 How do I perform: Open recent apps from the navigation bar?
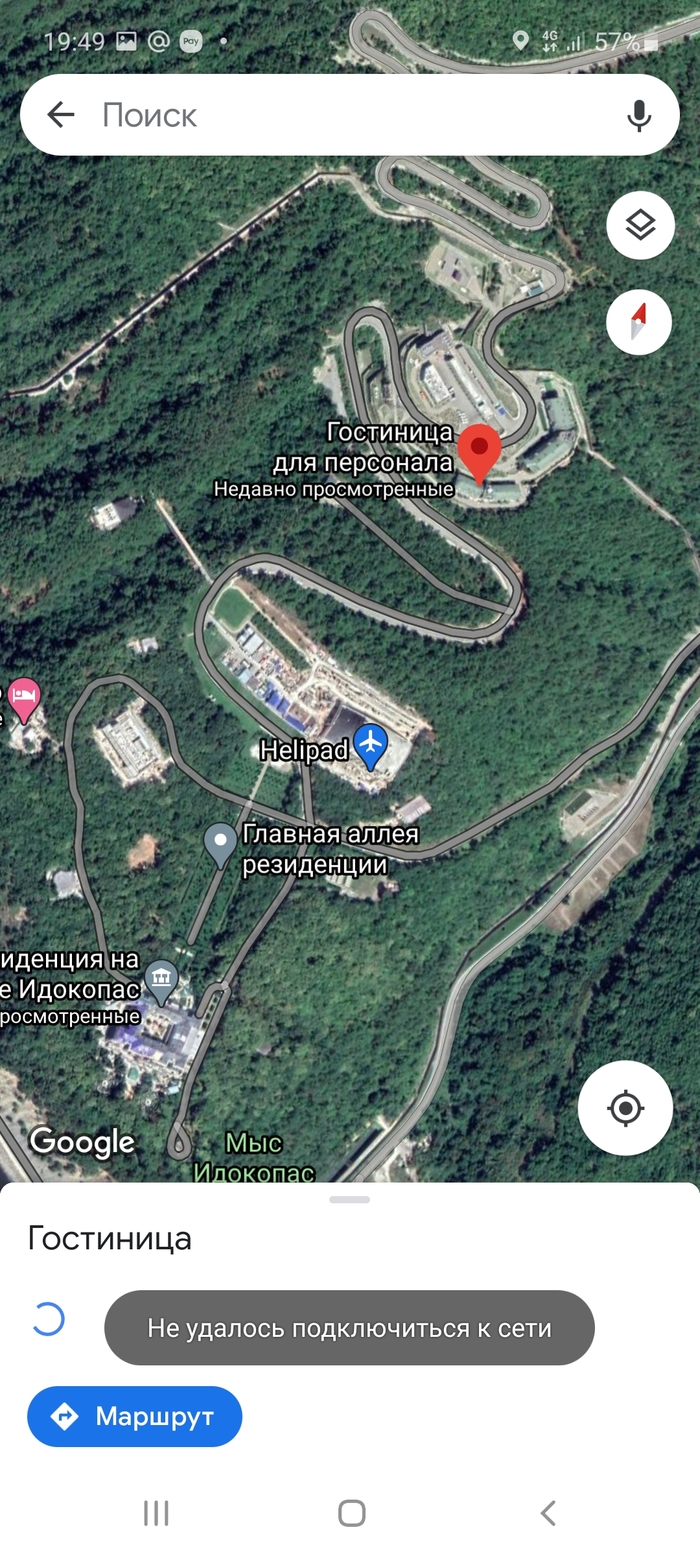tap(156, 1512)
